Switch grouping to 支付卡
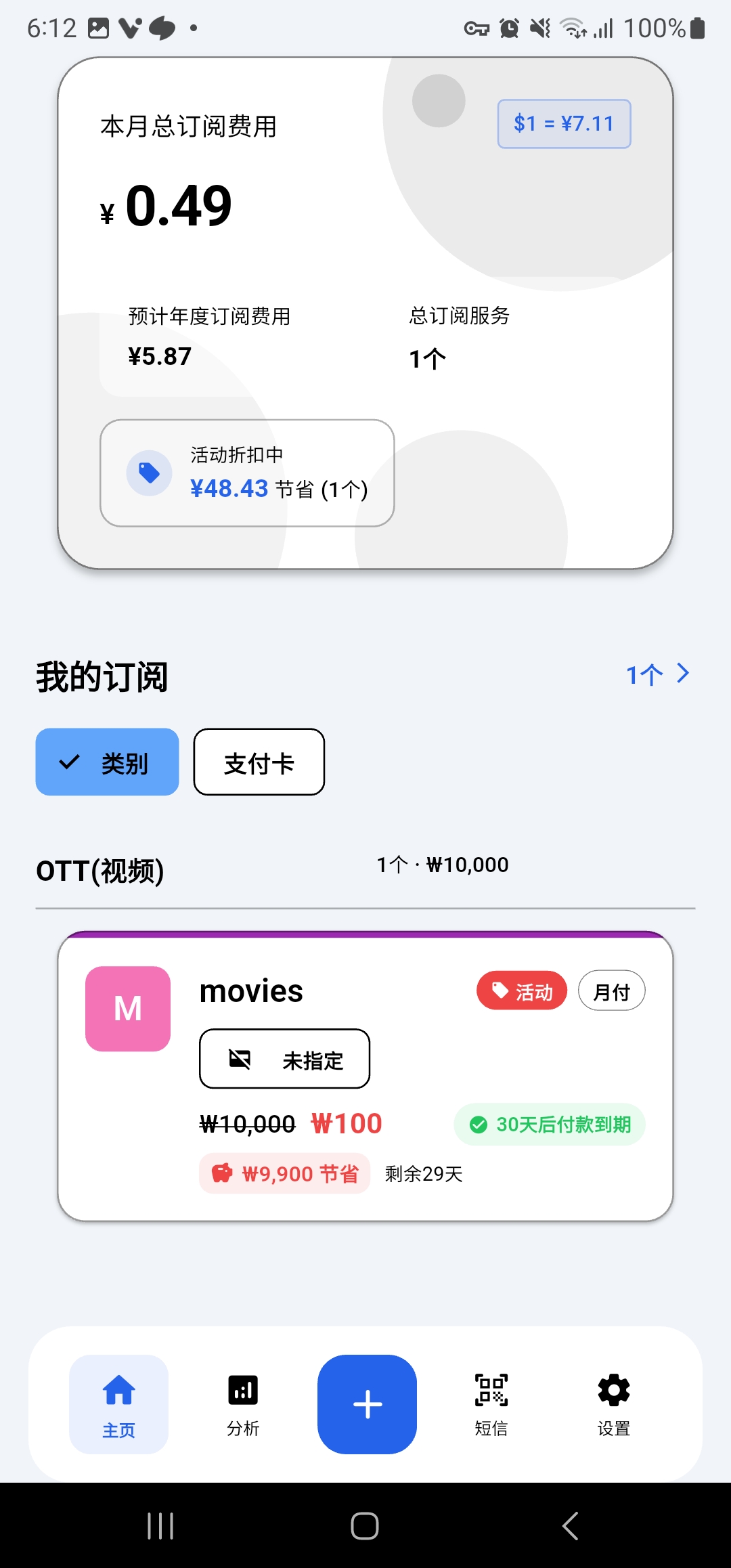This screenshot has height=1568, width=731. tap(259, 762)
